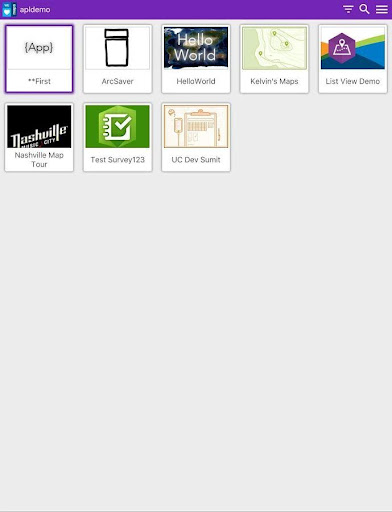Open Nashville Map Tour

(39, 137)
